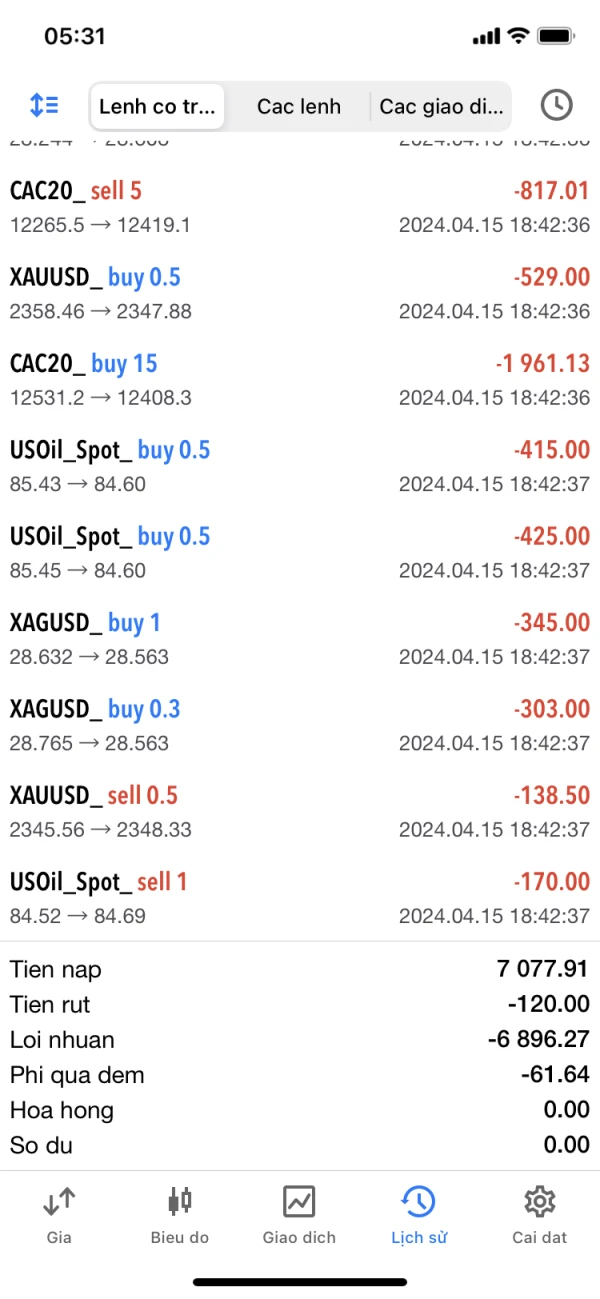
Task: Open USOil_Spot_ buy 0.5 losing -425.00
Action: click(x=300, y=553)
